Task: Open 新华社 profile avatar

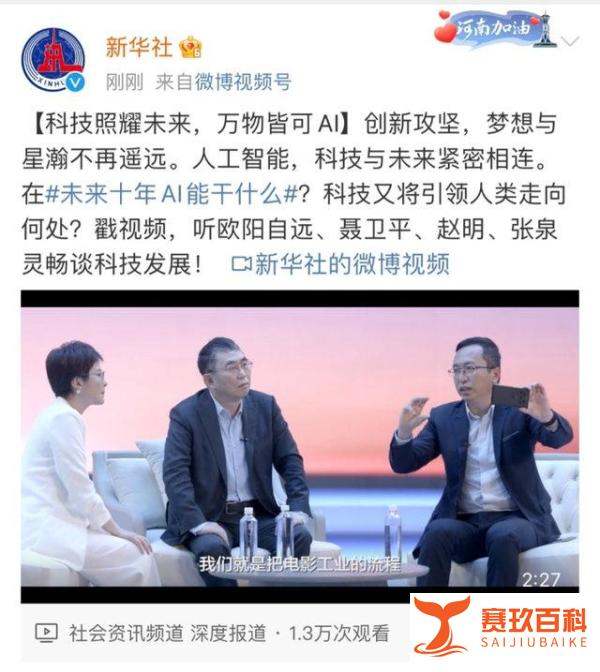Action: pos(54,59)
